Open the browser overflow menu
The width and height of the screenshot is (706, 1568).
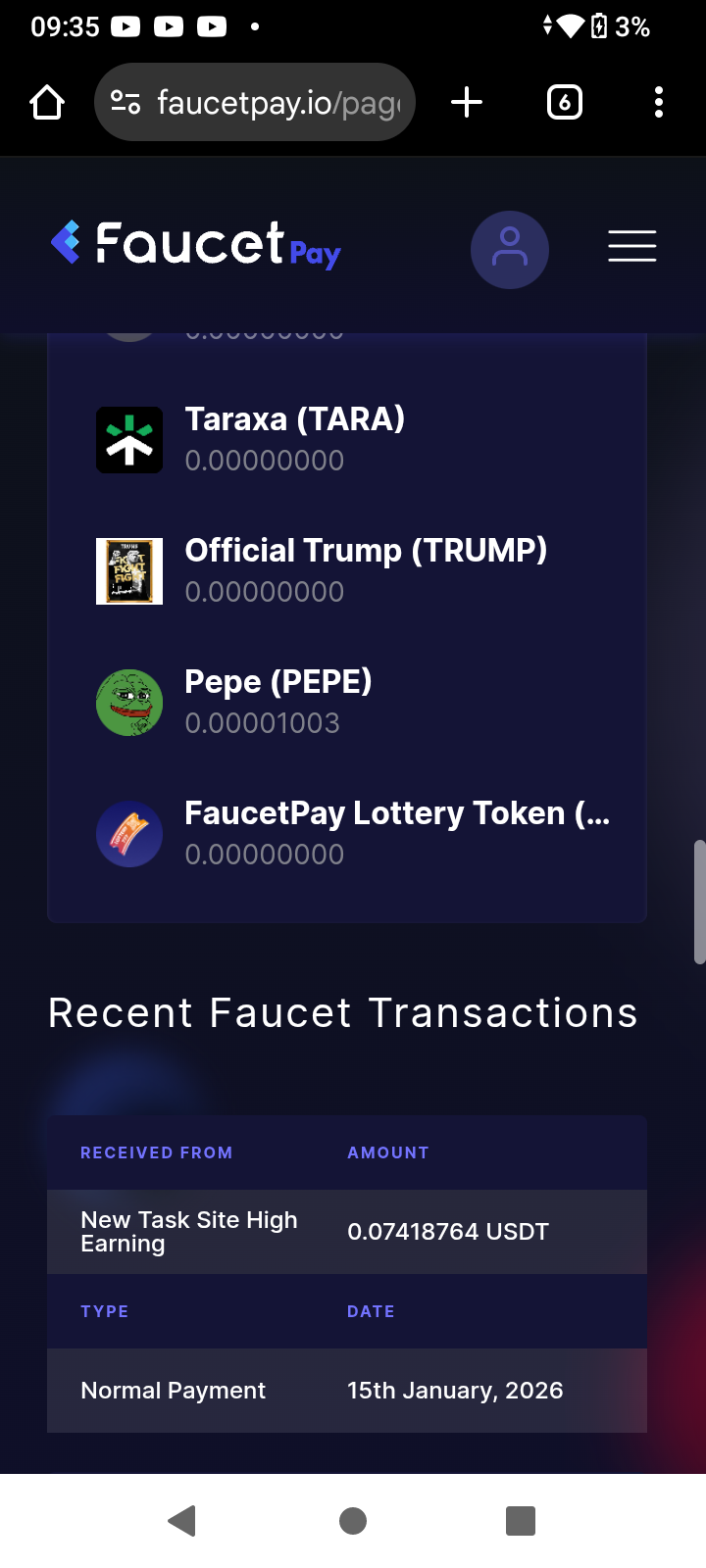[658, 102]
